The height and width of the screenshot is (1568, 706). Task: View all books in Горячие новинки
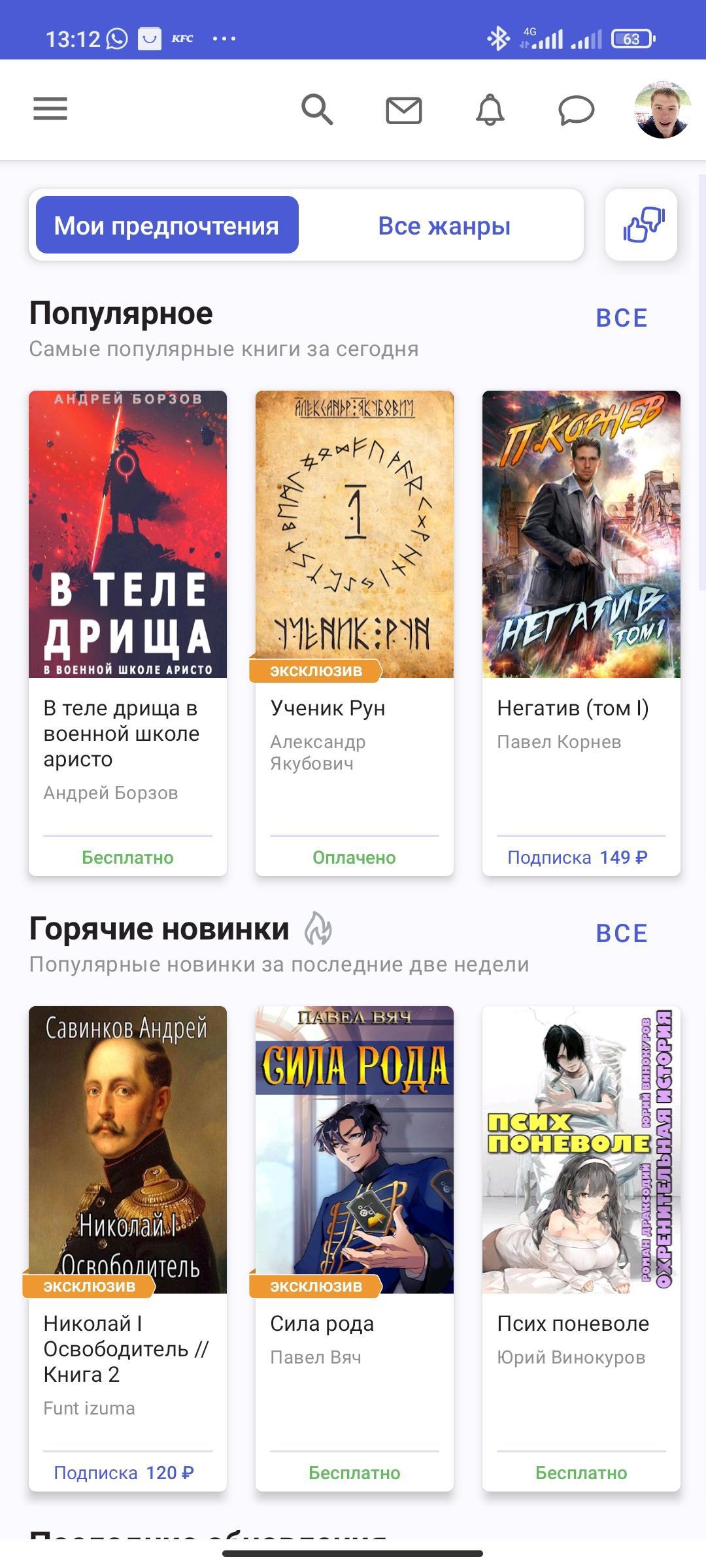click(x=622, y=934)
